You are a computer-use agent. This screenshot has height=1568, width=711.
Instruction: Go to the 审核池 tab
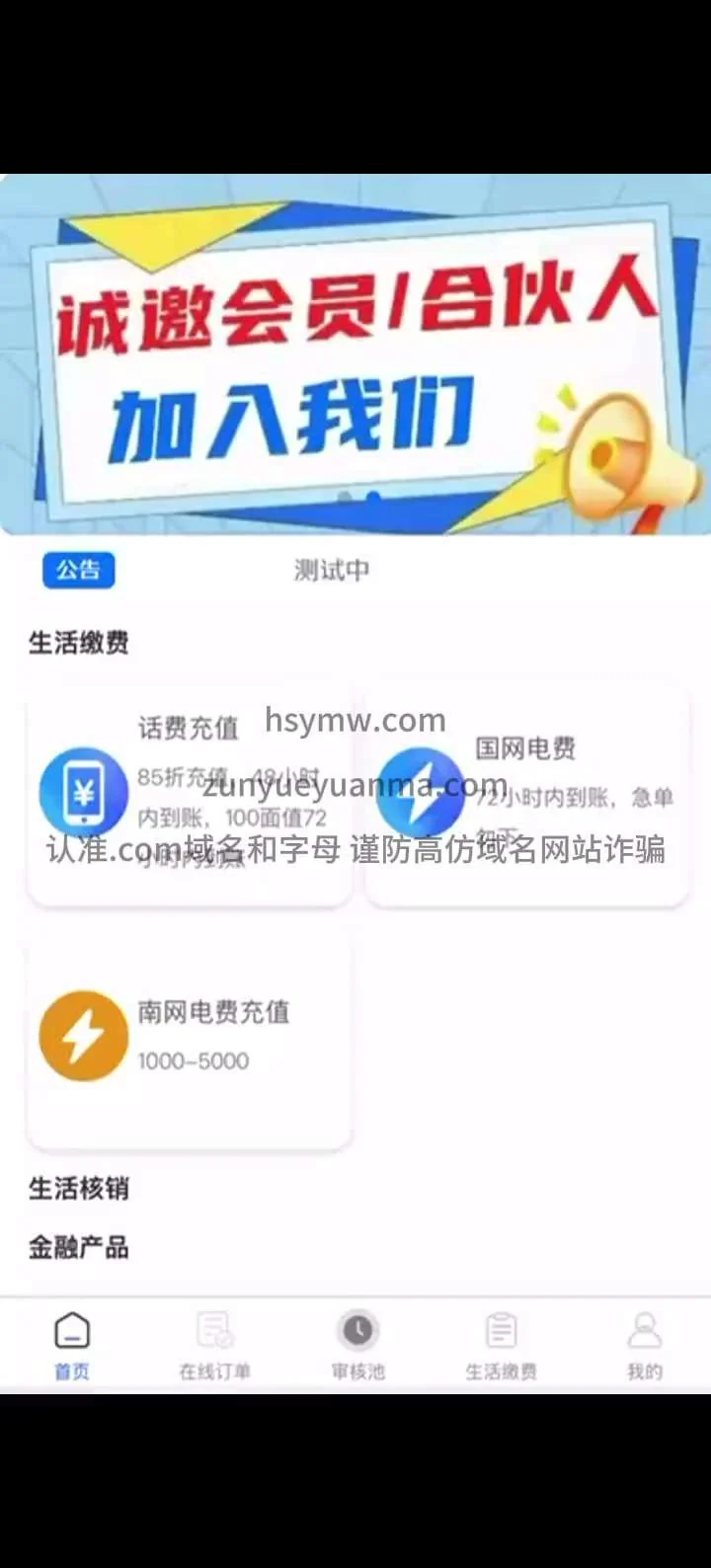coord(357,1345)
